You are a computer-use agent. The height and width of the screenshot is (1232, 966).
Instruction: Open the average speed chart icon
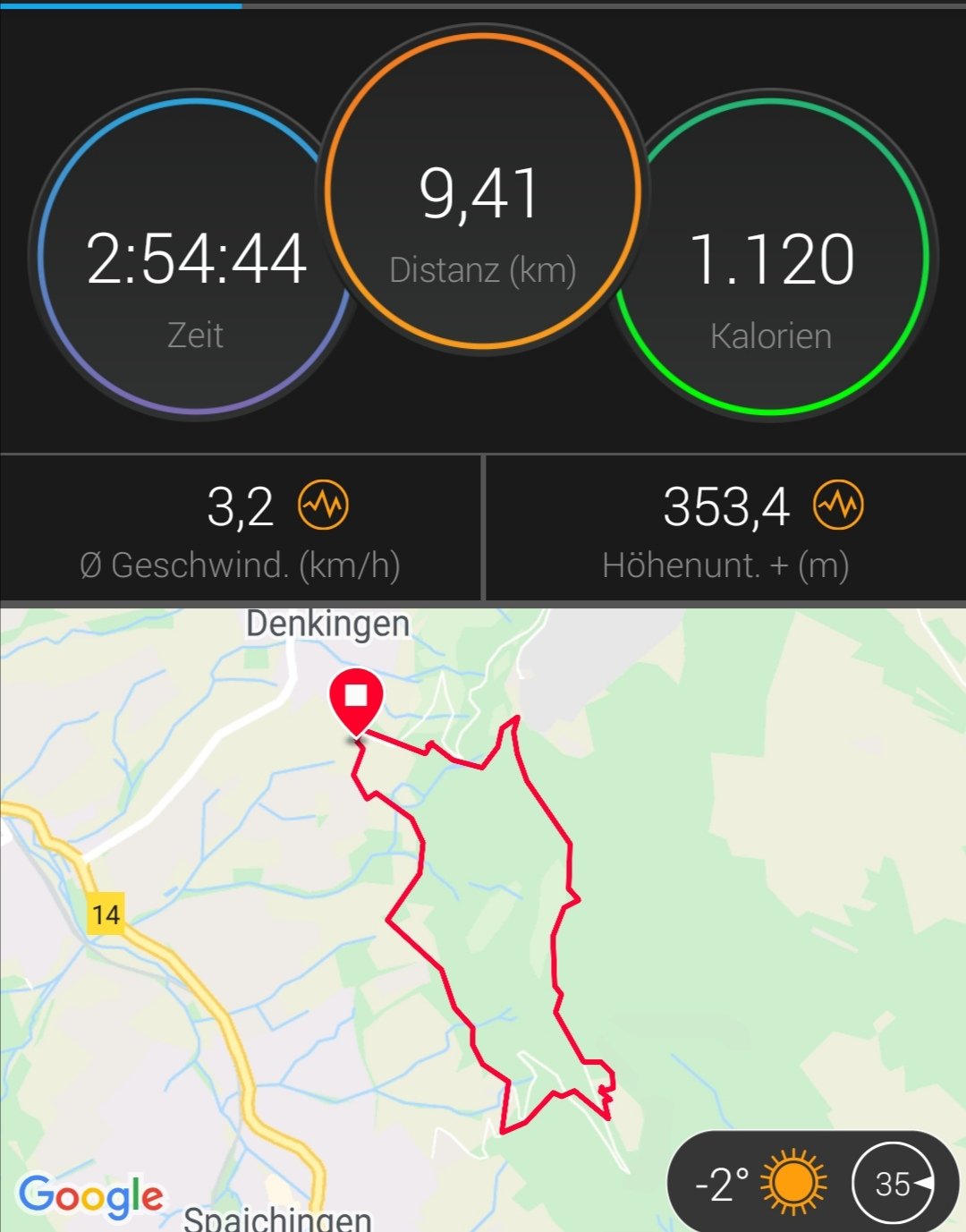[323, 506]
